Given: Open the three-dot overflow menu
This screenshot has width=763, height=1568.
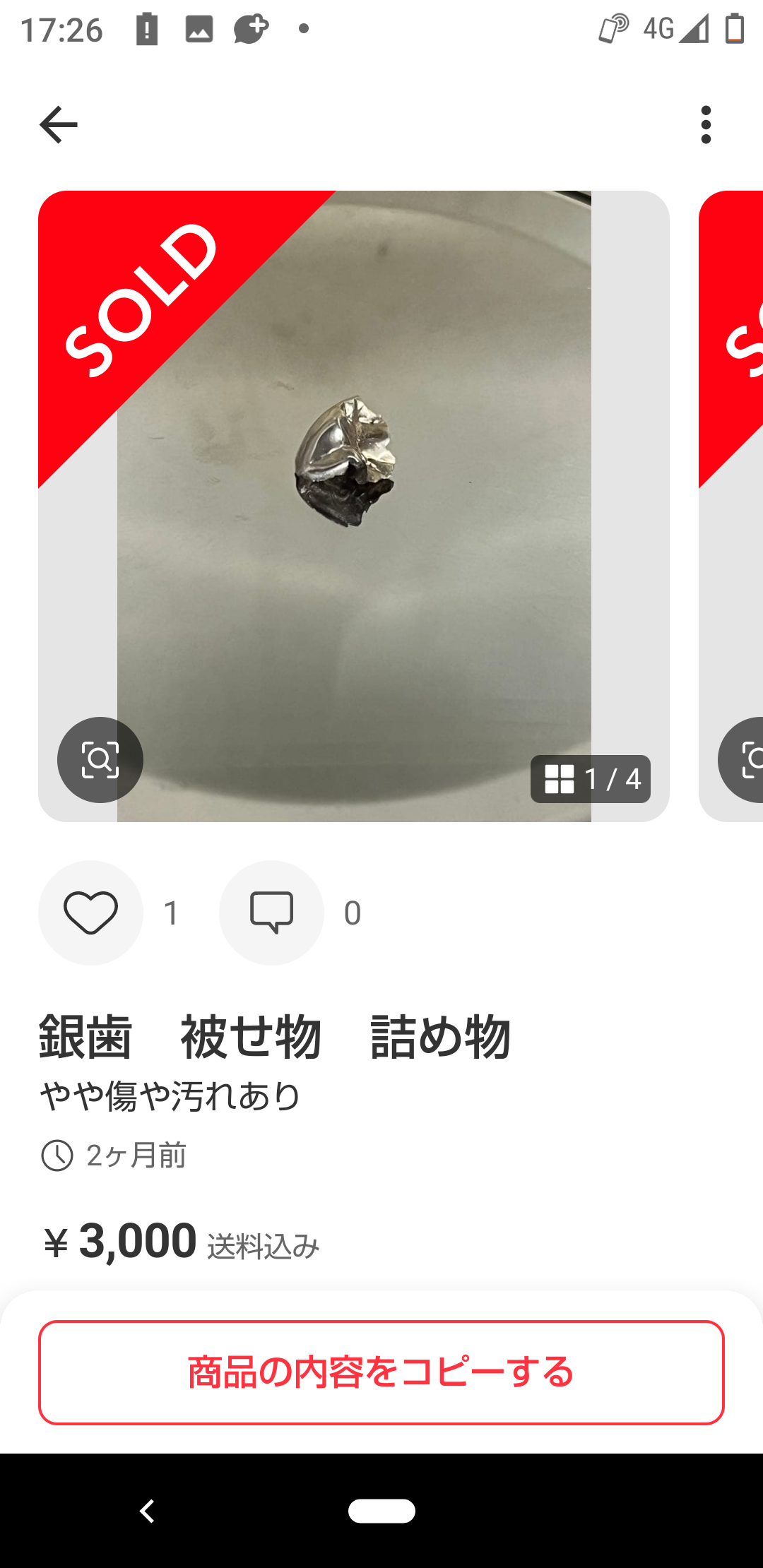Looking at the screenshot, I should 705,125.
